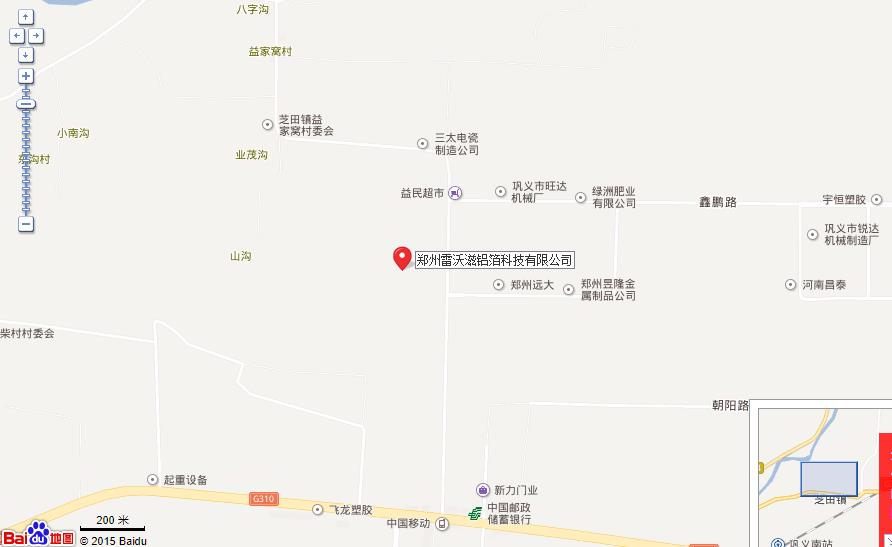
Task: Open the 益民超市 map point
Action: coord(455,193)
